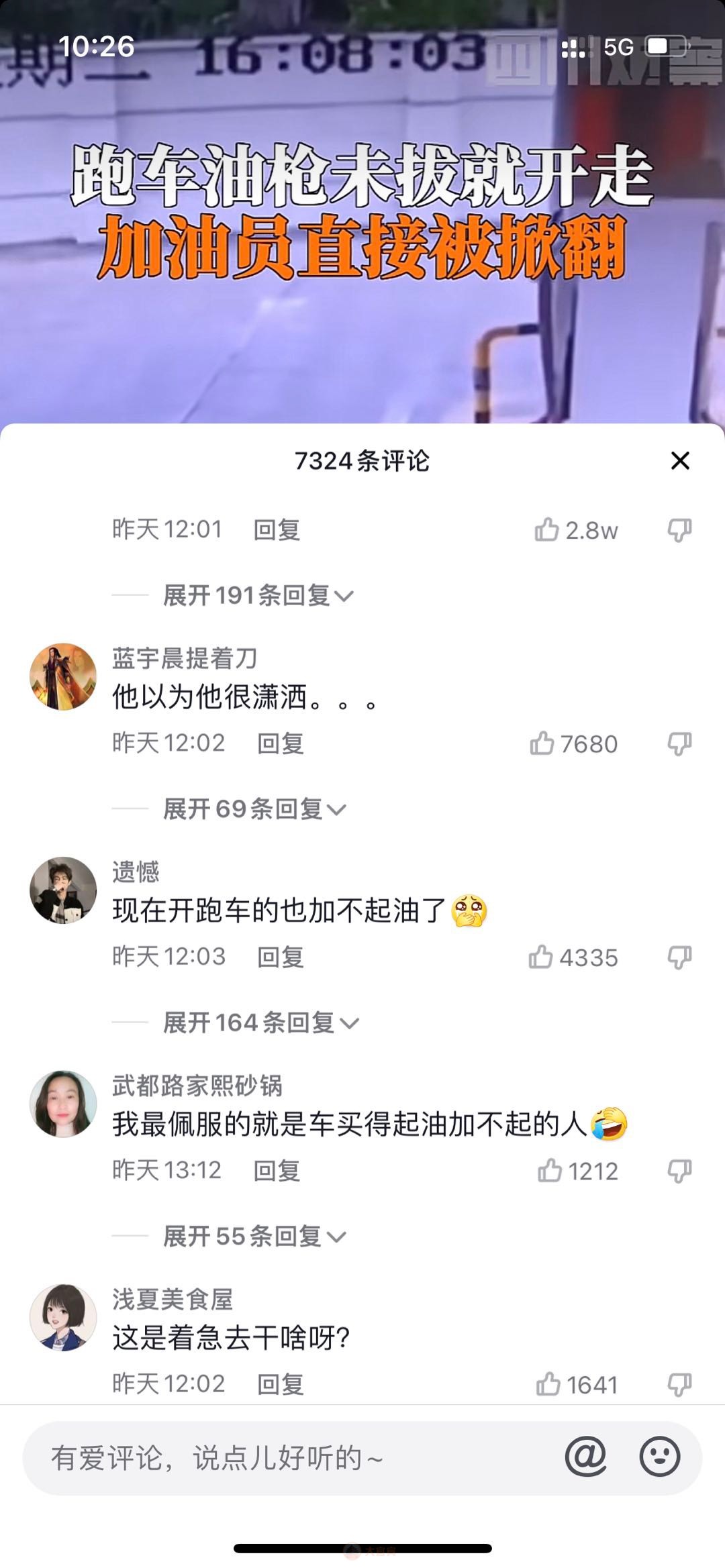This screenshot has width=725, height=1568.
Task: Expand the 55 replies
Action: 254,1236
